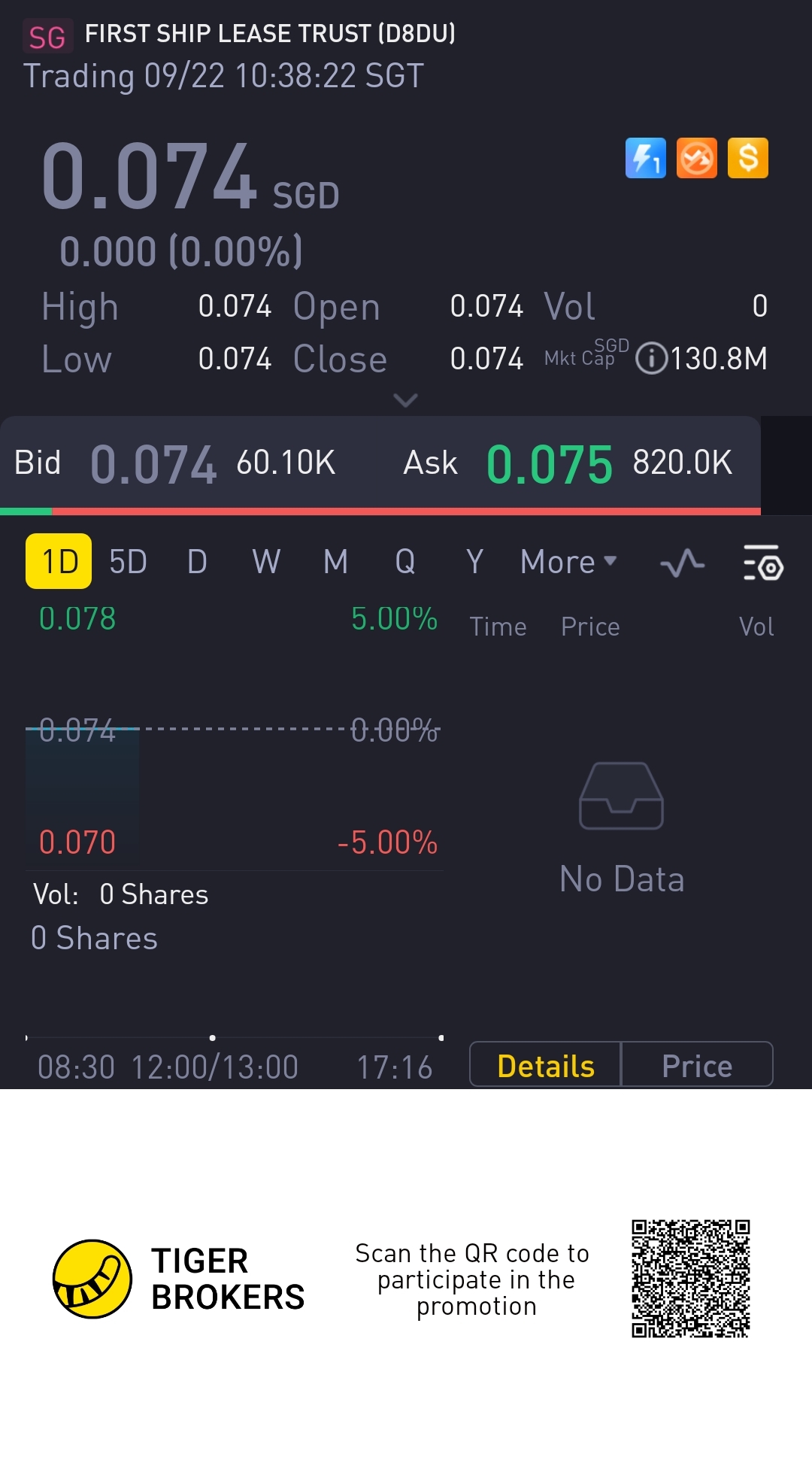This screenshot has height=1469, width=812.
Task: Expand more quote details with the chevron
Action: (x=405, y=400)
